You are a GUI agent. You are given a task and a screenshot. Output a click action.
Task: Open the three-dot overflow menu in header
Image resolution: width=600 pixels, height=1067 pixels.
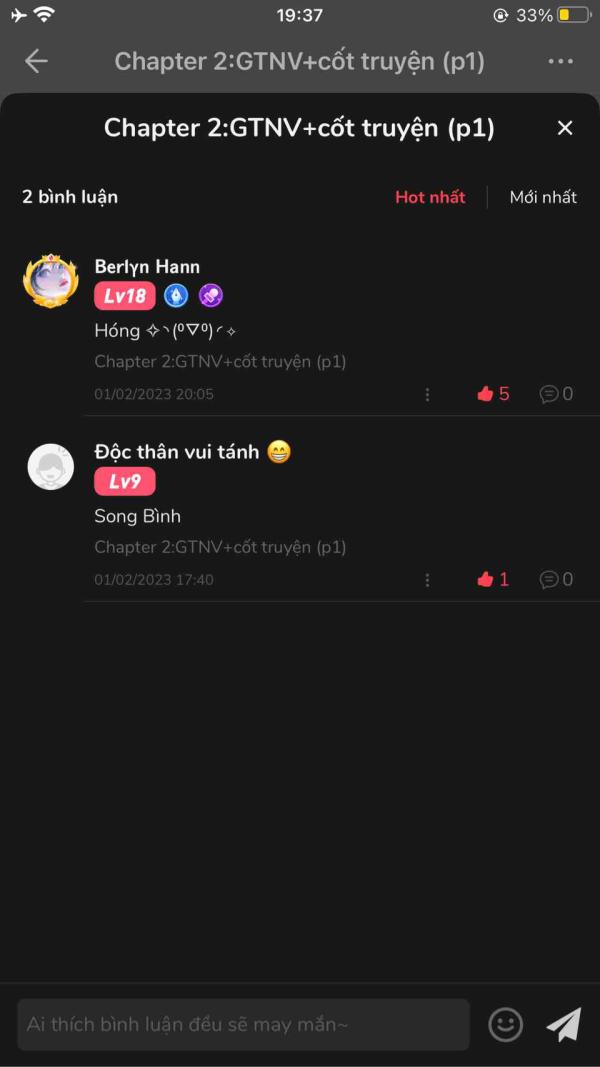[x=561, y=61]
